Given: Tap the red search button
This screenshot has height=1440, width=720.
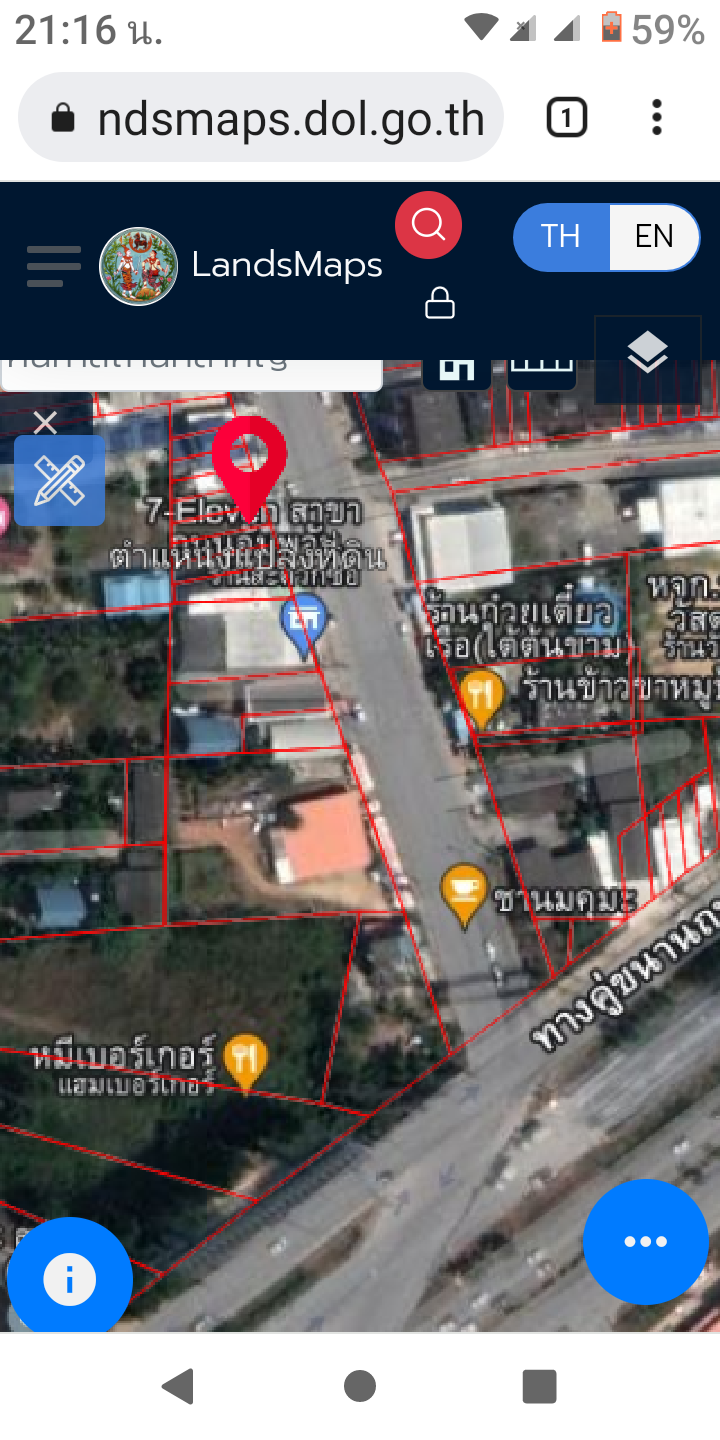Looking at the screenshot, I should (428, 225).
